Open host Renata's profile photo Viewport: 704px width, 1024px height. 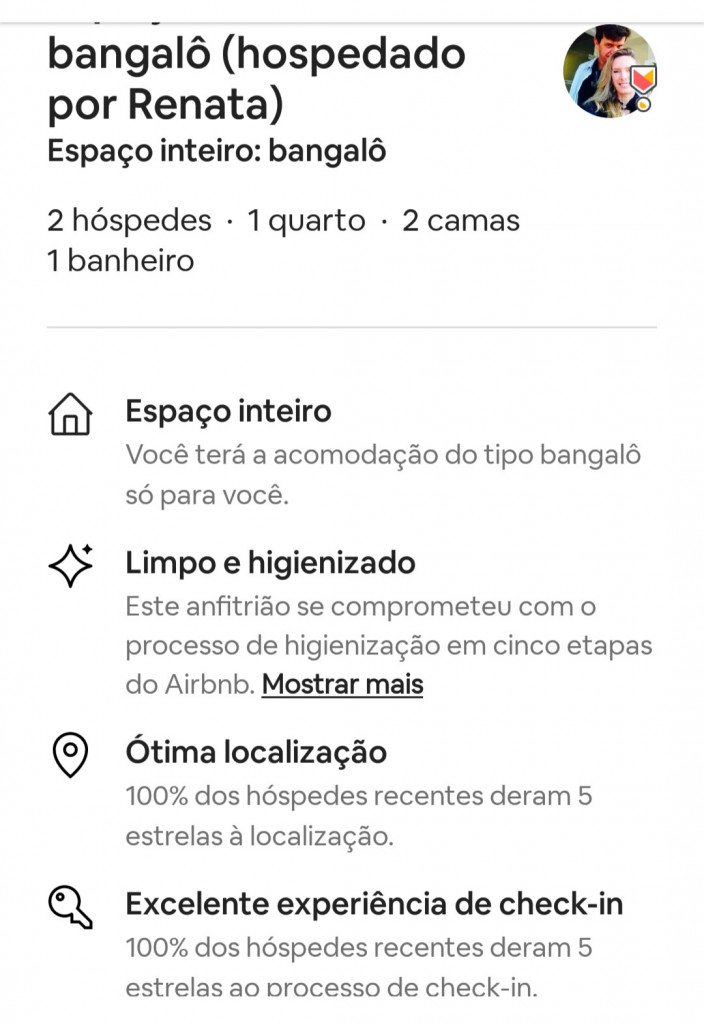tap(609, 71)
